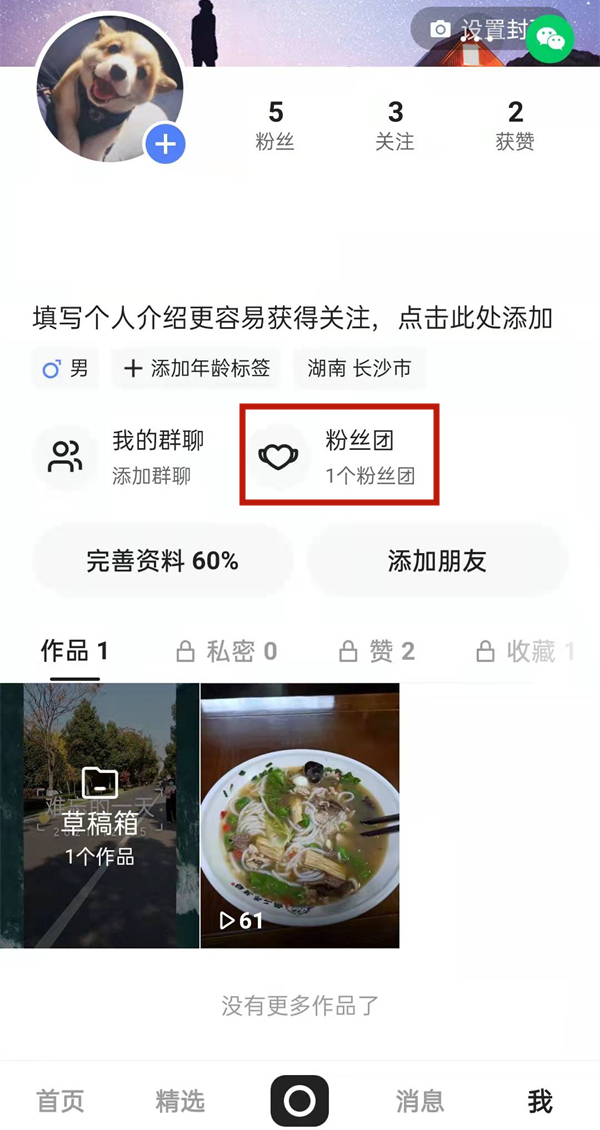Select 添加年龄标签 chip

tap(197, 369)
